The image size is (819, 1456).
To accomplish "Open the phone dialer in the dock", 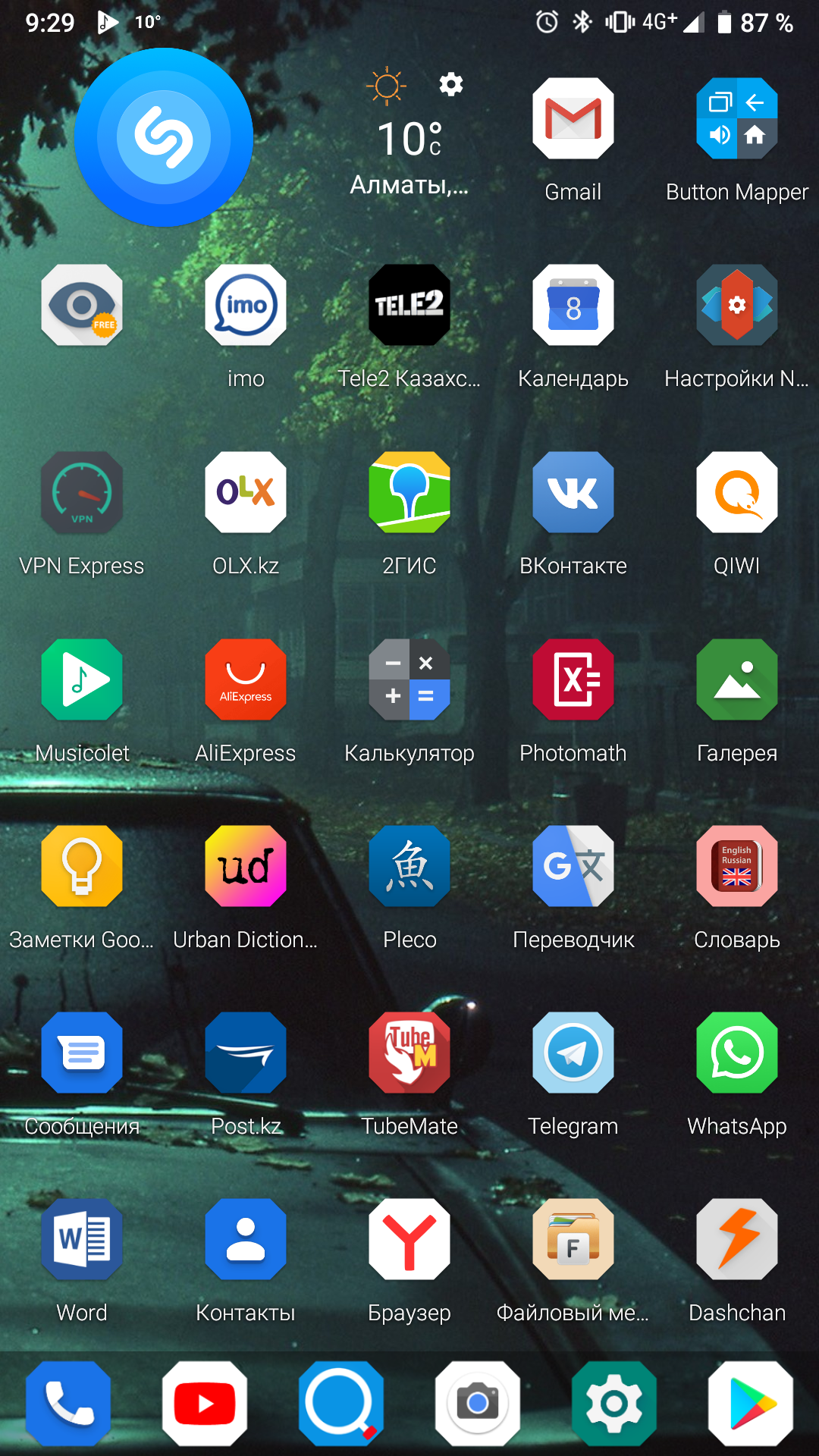I will tap(68, 1404).
